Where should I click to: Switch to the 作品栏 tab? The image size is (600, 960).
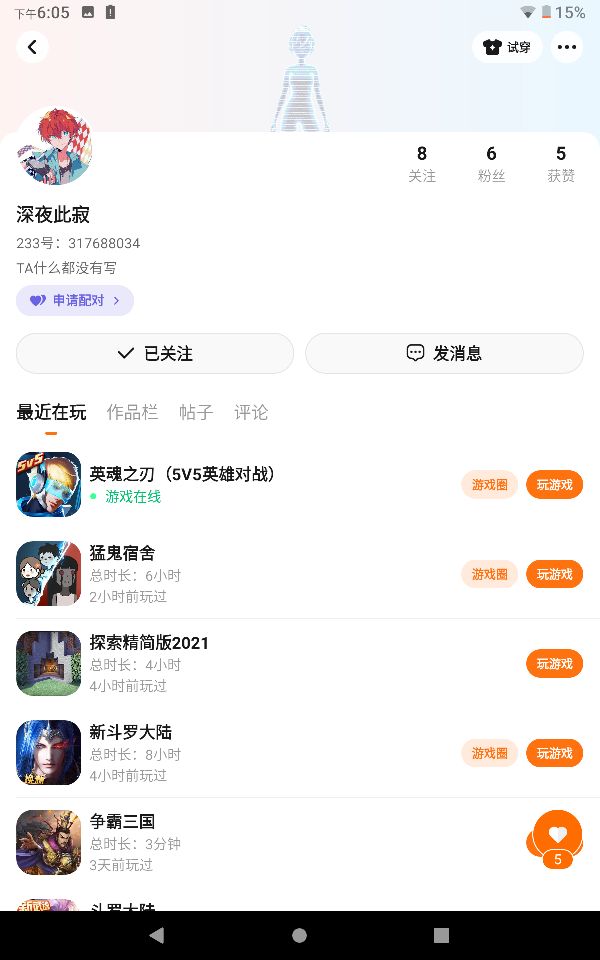coord(132,412)
